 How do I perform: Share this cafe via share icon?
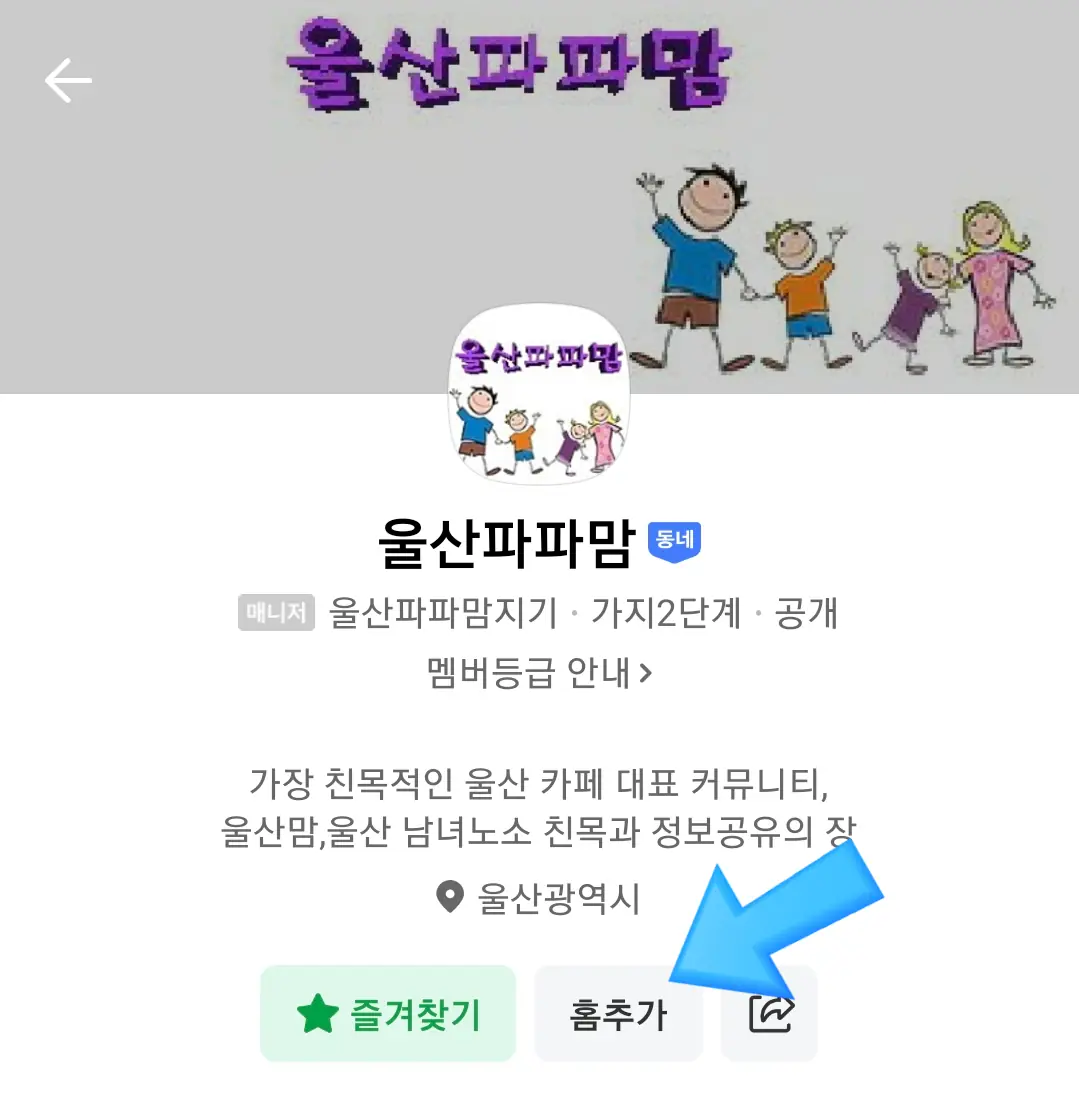click(770, 1014)
